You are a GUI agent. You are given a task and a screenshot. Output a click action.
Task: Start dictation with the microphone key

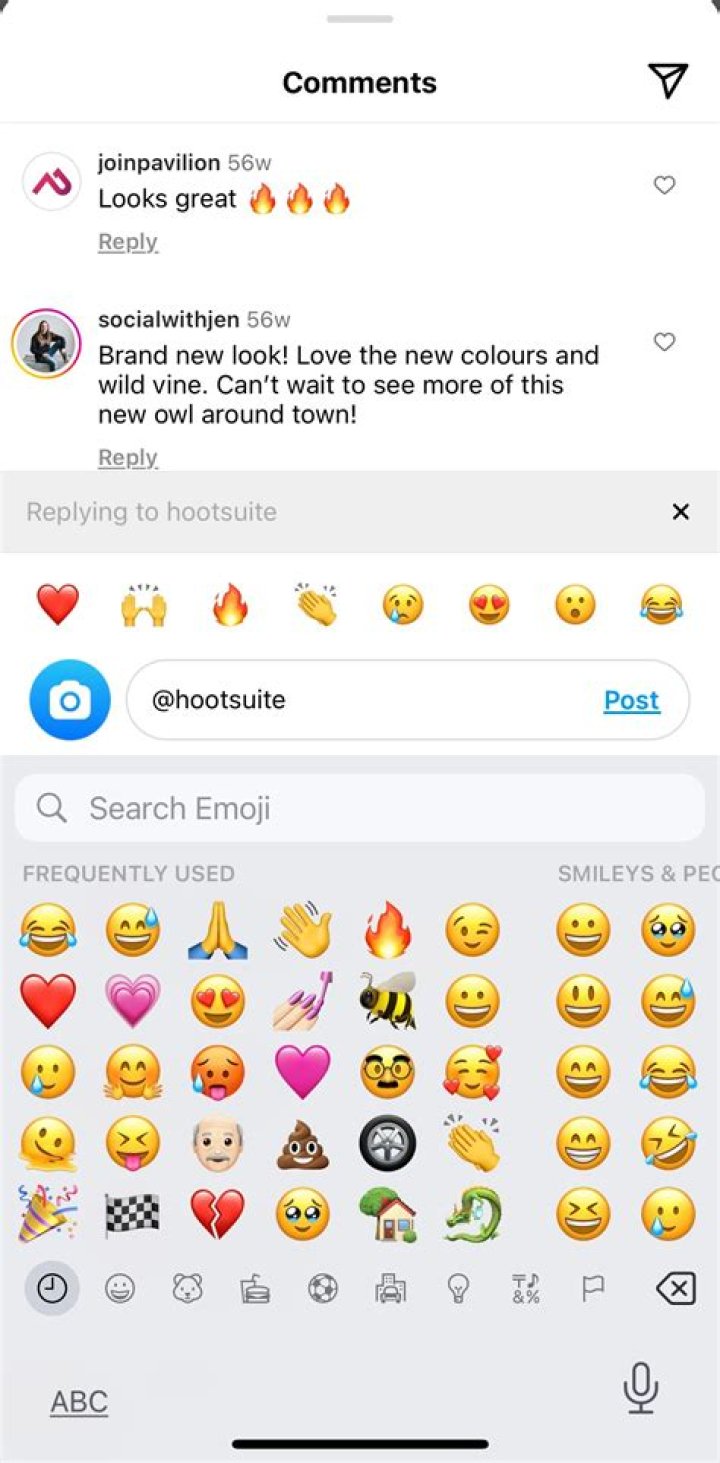point(640,1389)
